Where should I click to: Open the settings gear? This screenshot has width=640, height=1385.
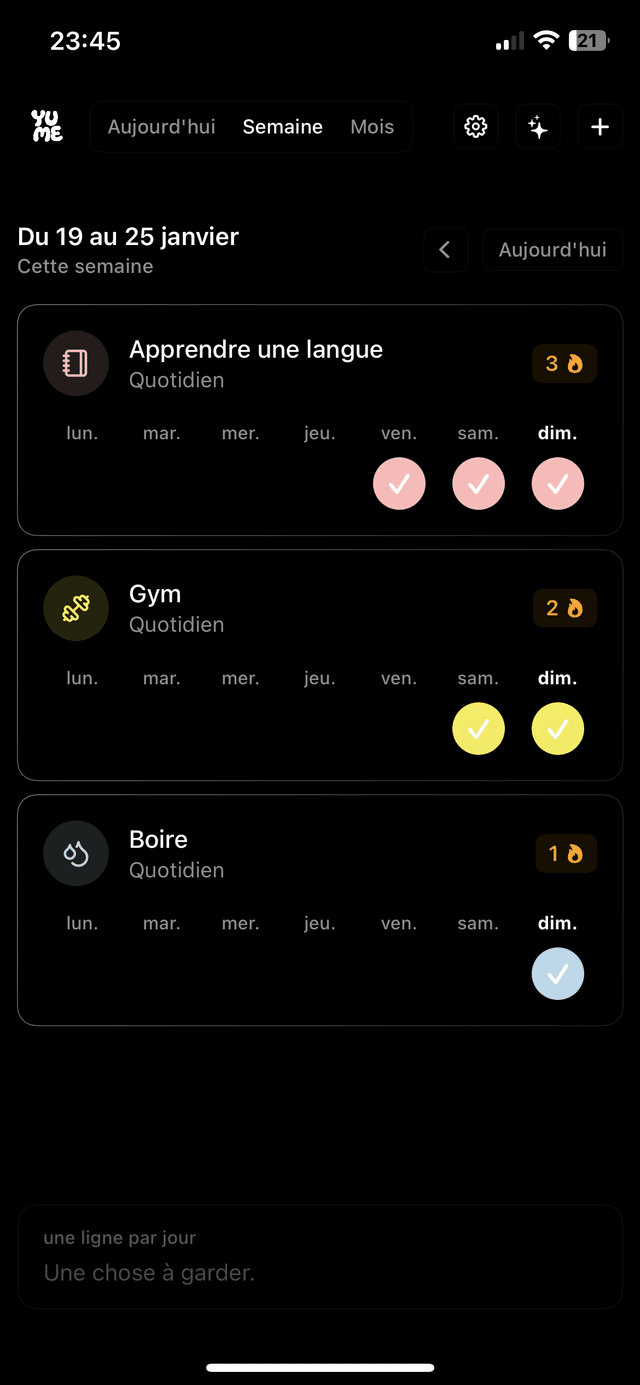[x=476, y=127]
